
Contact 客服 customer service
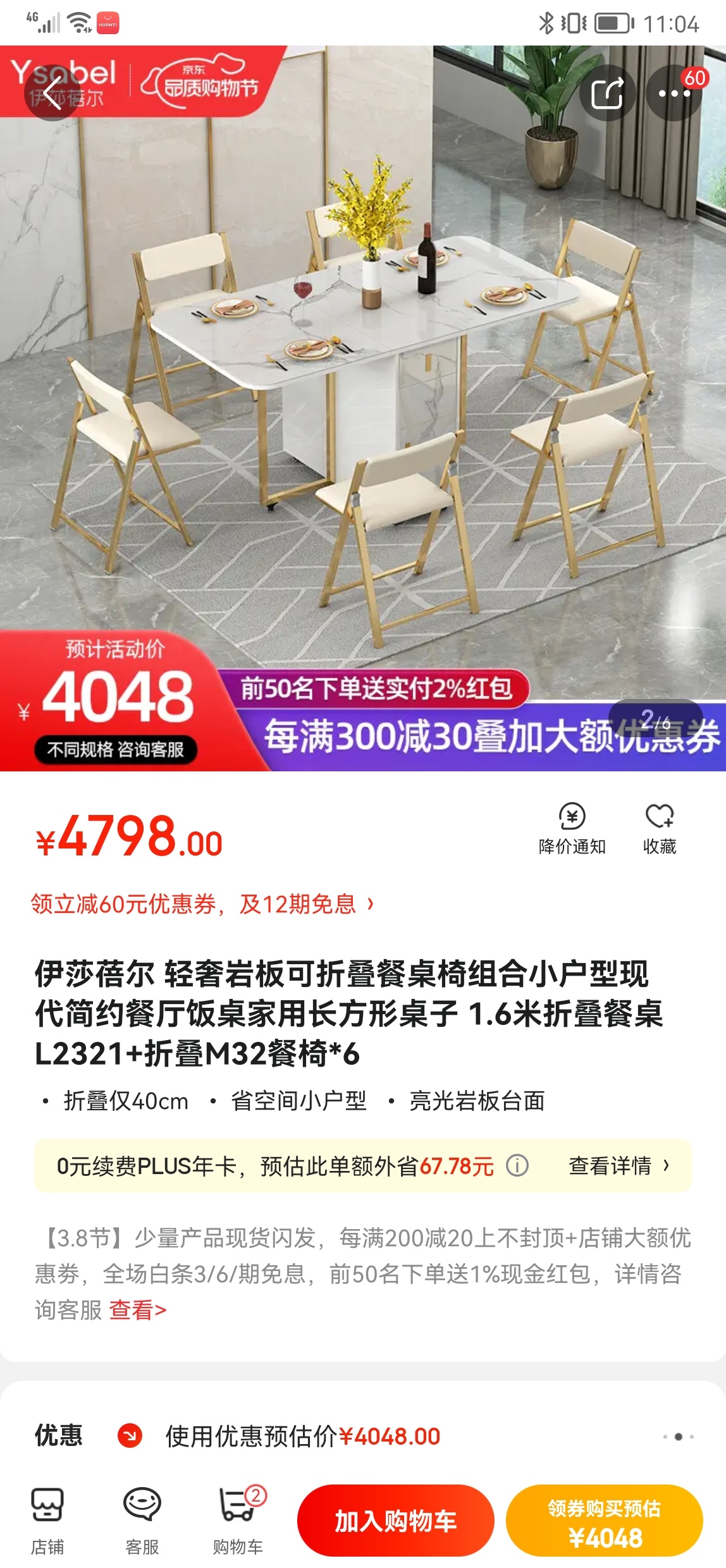pyautogui.click(x=142, y=1520)
